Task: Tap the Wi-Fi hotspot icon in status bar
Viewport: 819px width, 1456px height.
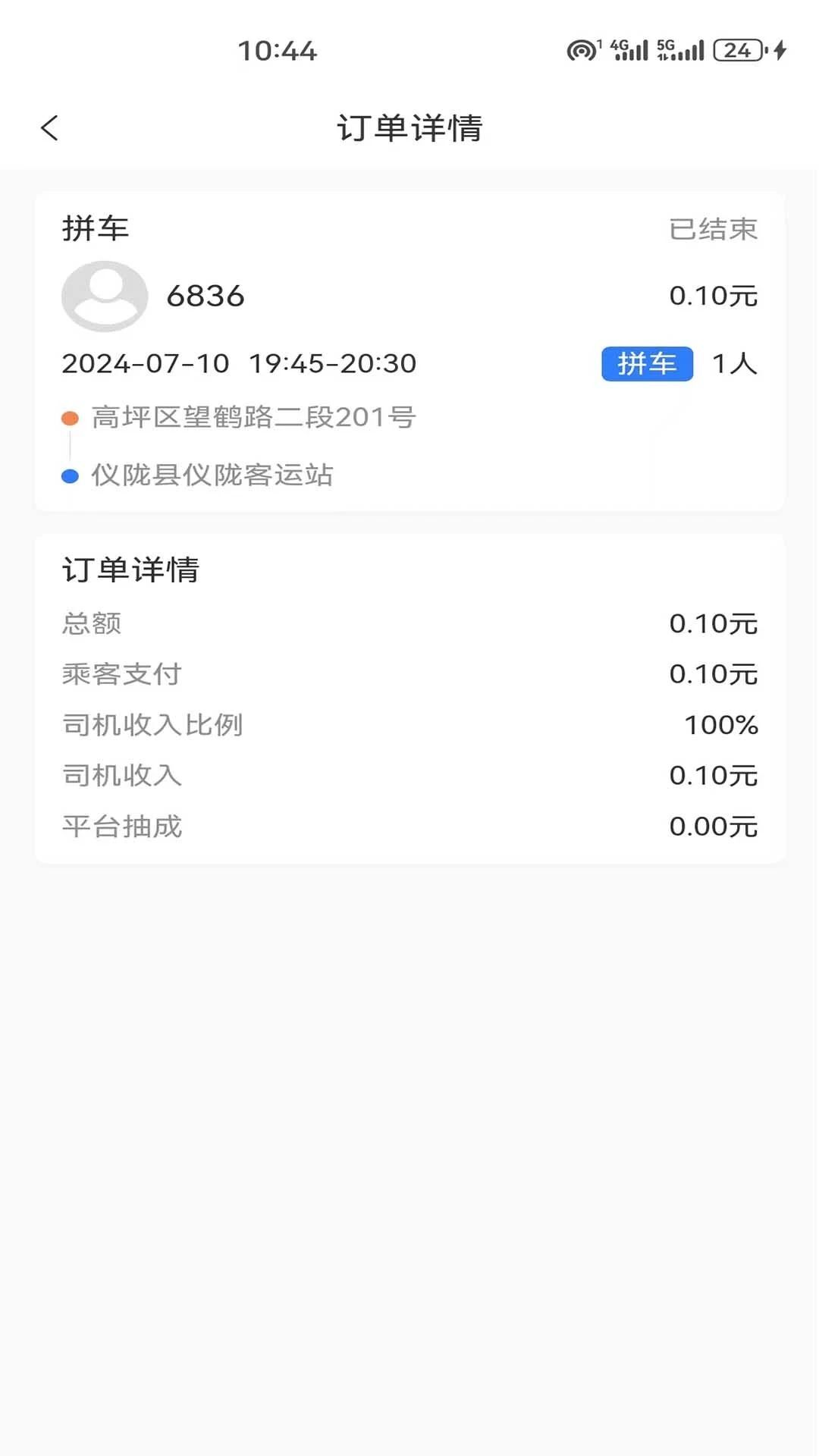Action: 582,50
